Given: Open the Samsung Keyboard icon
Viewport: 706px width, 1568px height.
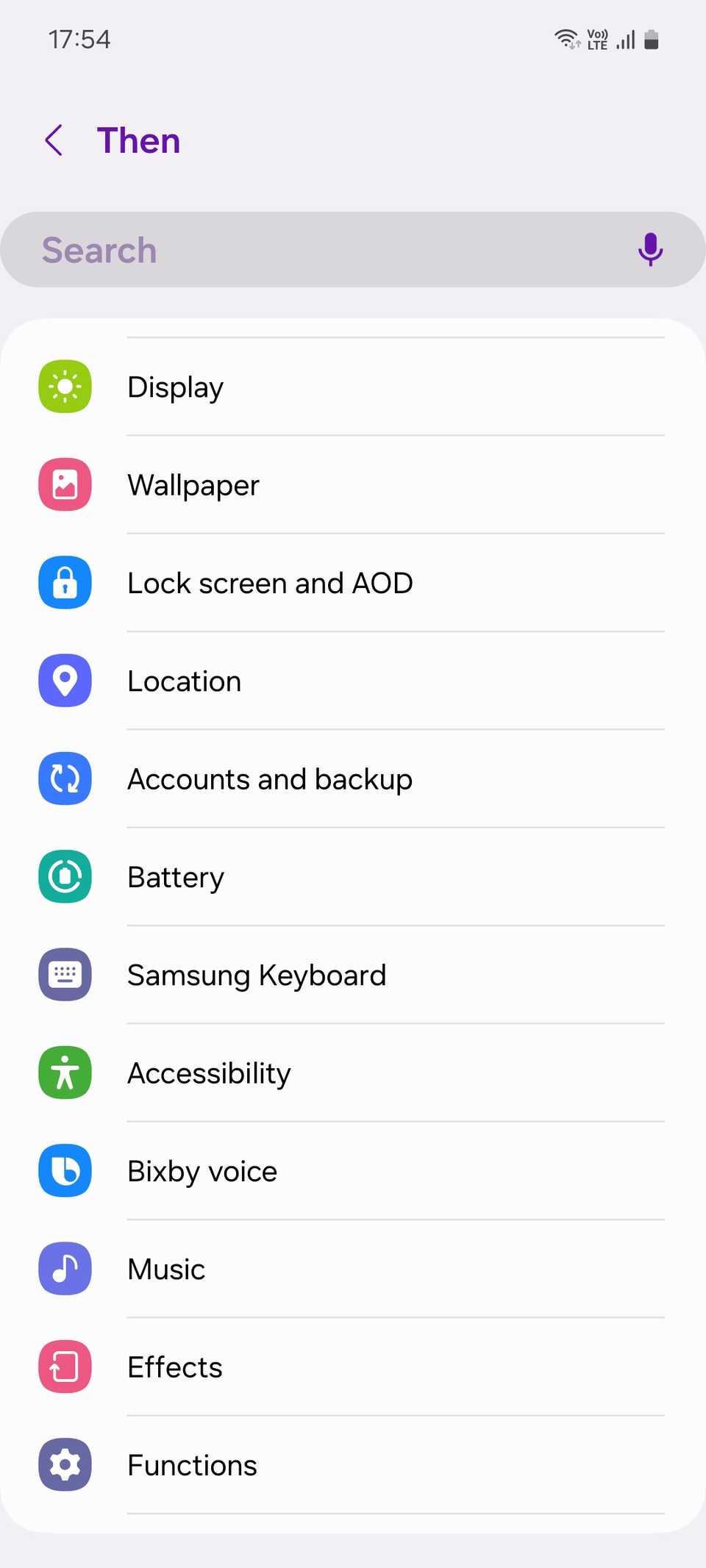Looking at the screenshot, I should tap(65, 974).
